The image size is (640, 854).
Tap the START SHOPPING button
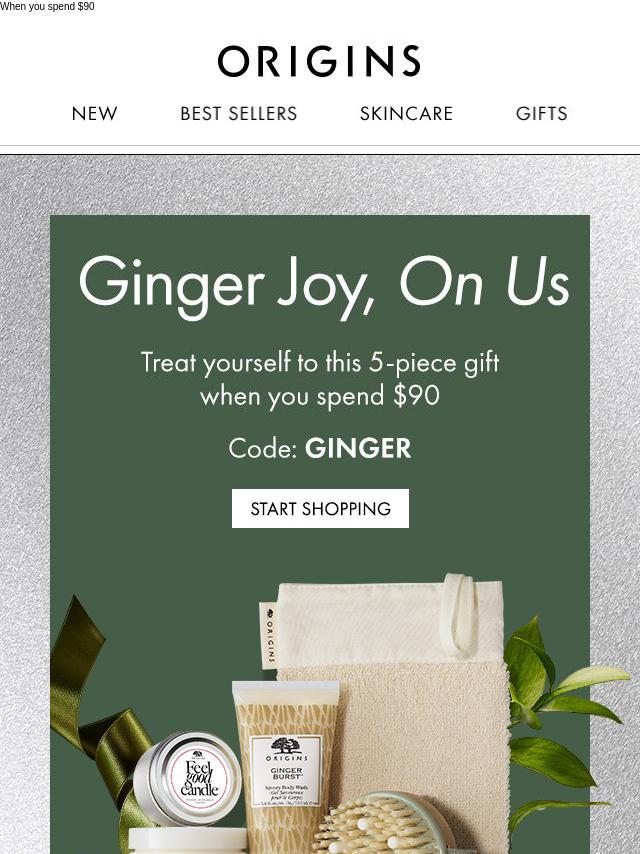coord(320,508)
